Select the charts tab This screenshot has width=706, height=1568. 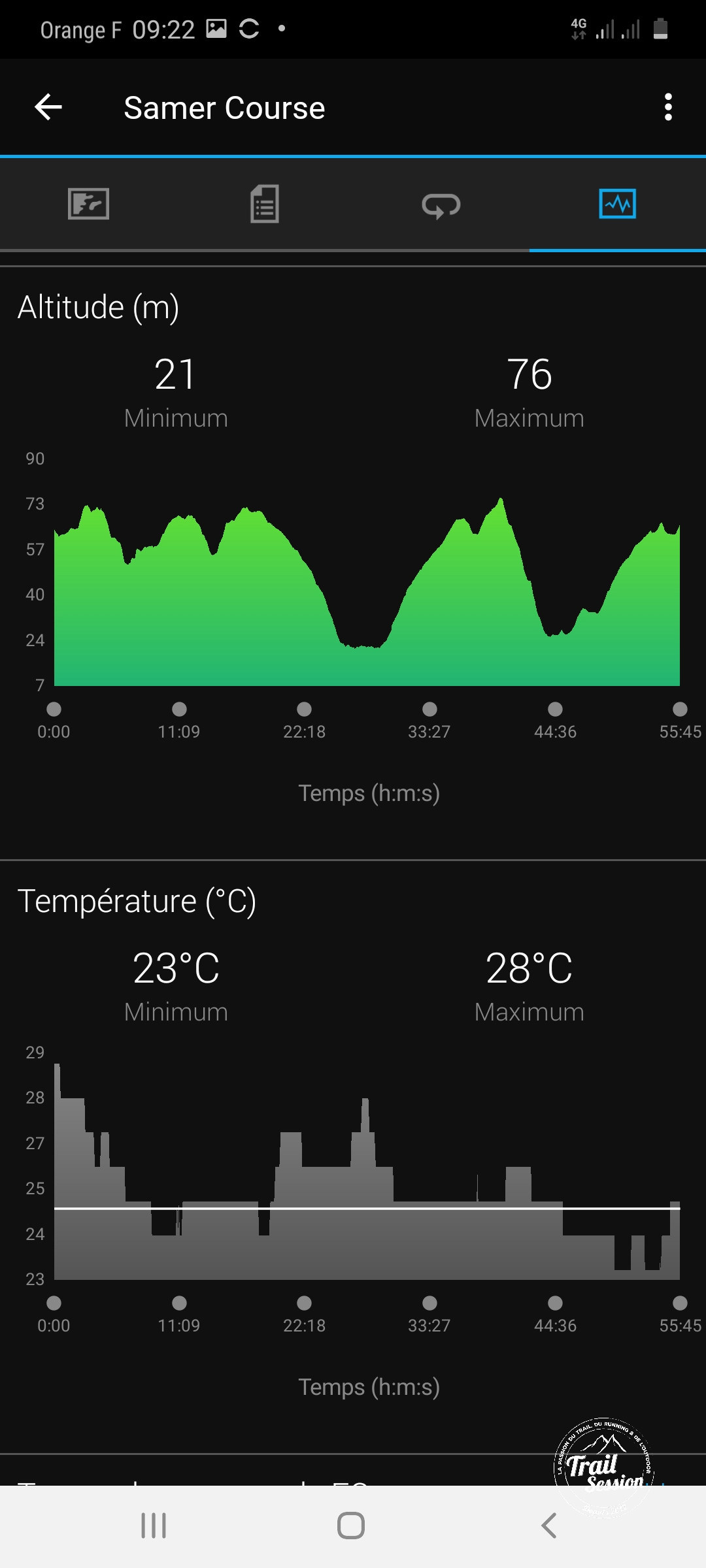(617, 204)
